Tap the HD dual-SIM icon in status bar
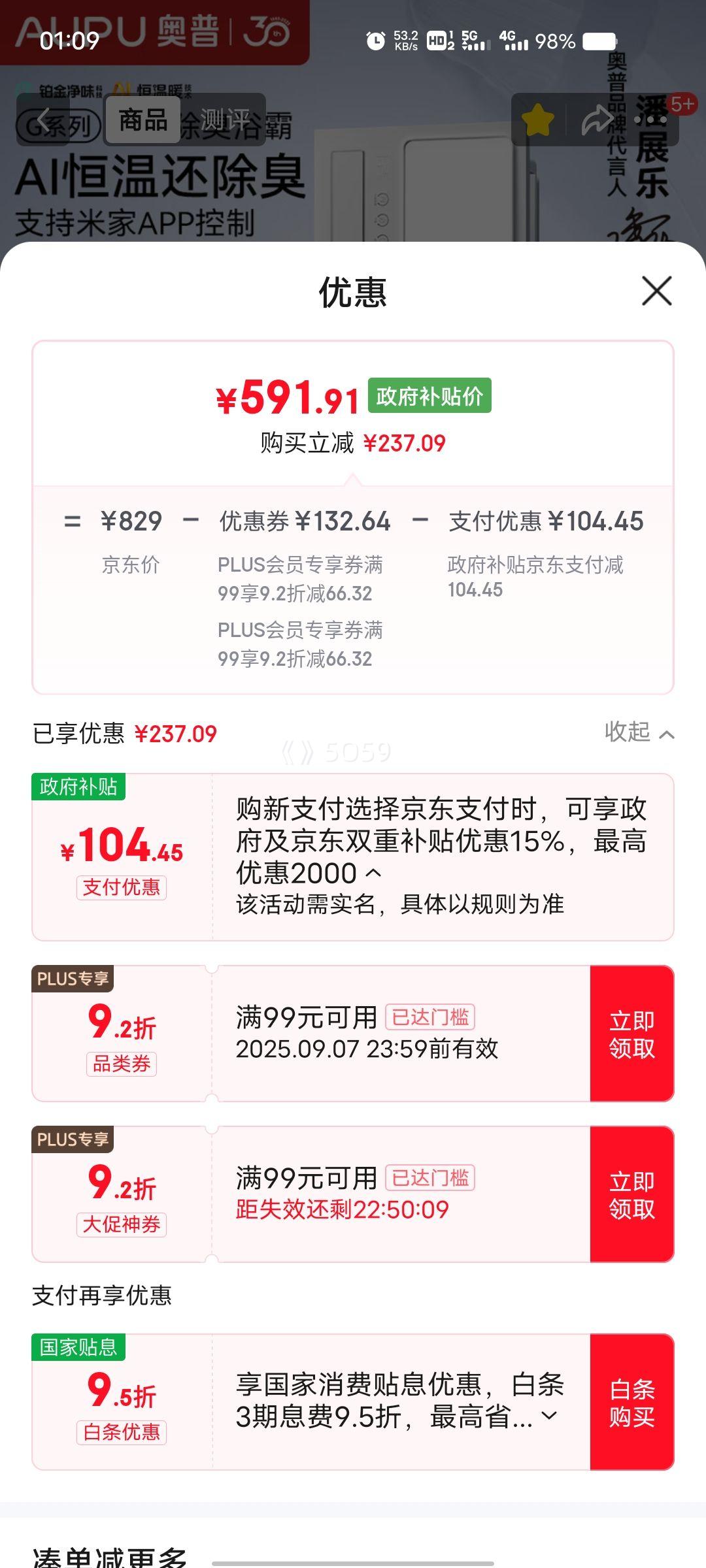Image resolution: width=706 pixels, height=1568 pixels. point(437,41)
